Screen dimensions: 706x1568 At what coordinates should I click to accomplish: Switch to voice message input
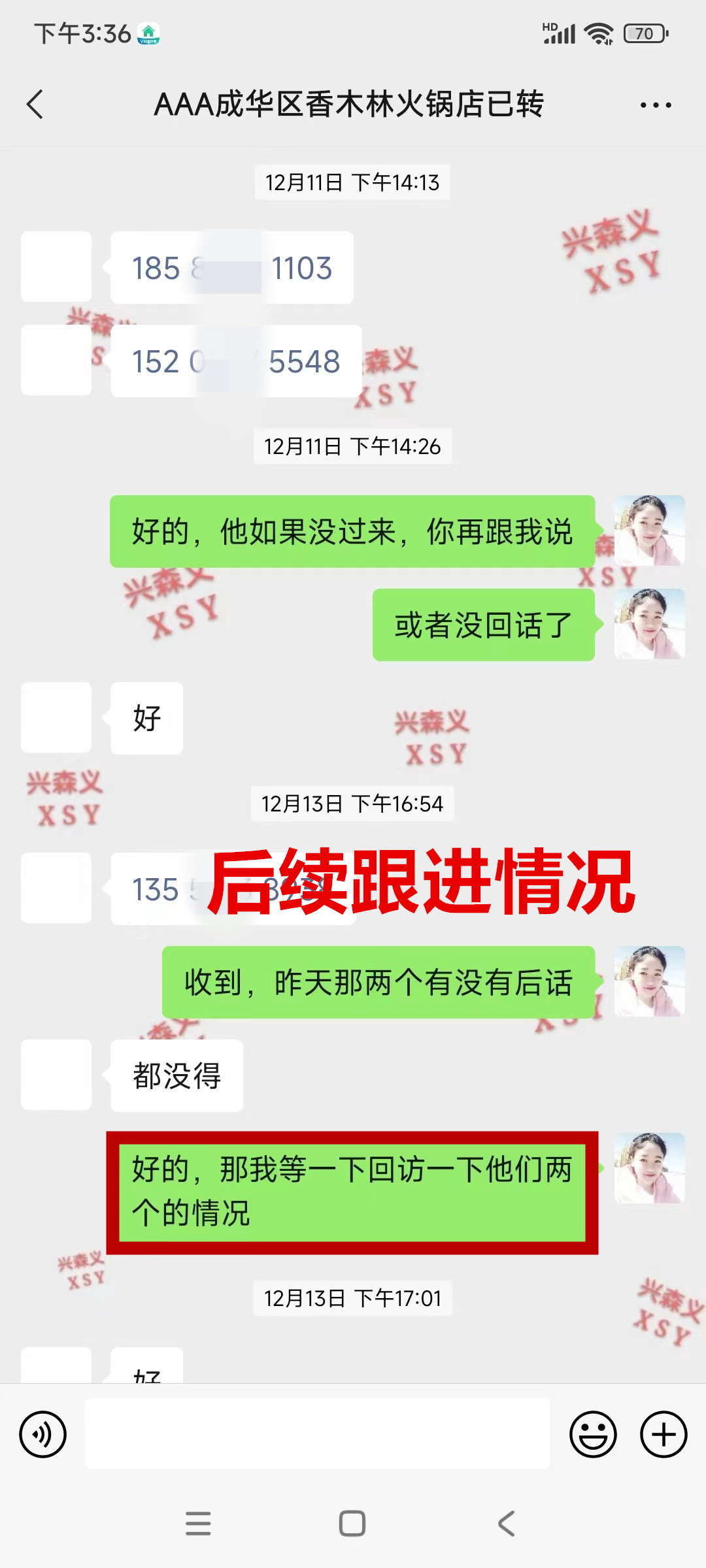tap(43, 1434)
